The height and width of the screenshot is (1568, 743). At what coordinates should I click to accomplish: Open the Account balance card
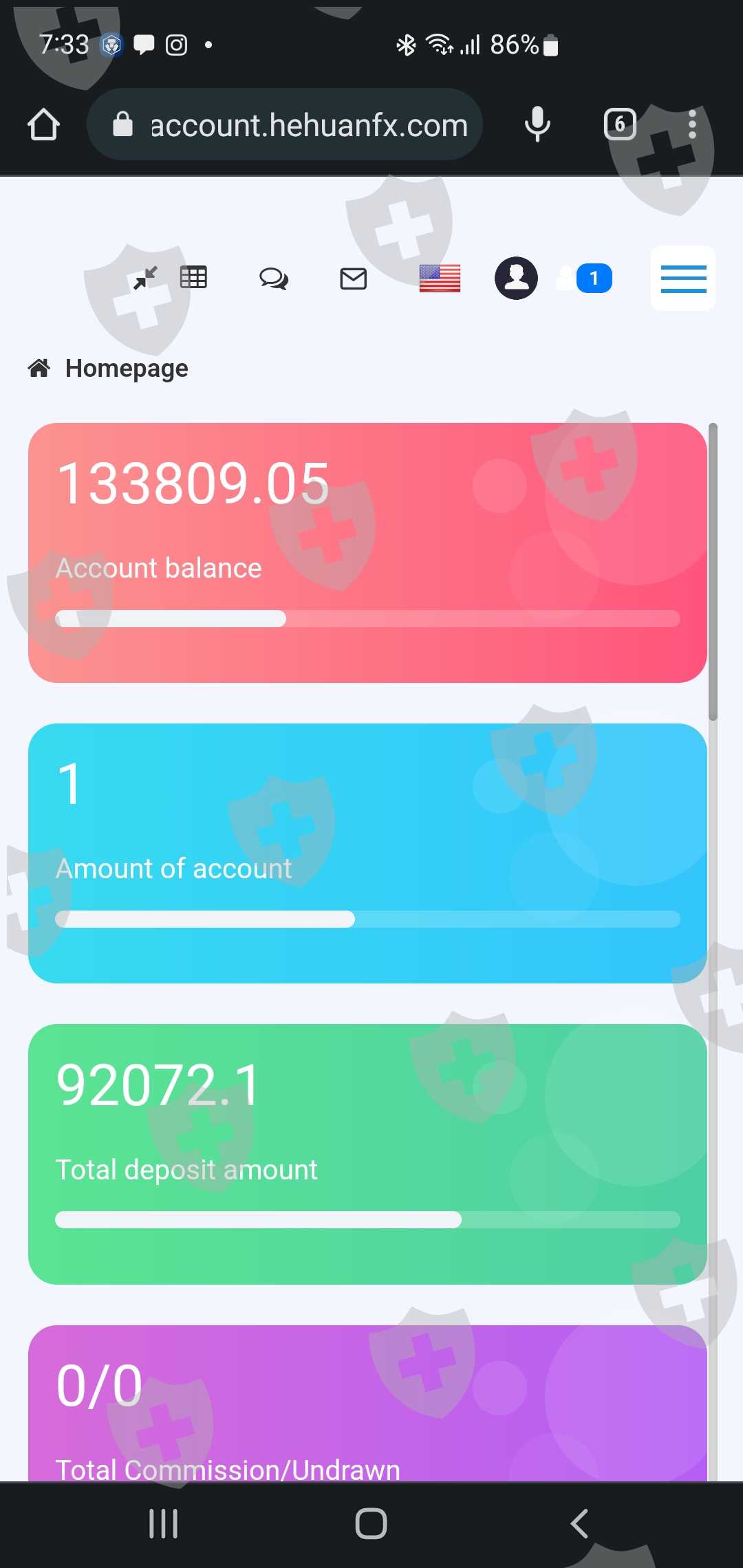[x=367, y=553]
